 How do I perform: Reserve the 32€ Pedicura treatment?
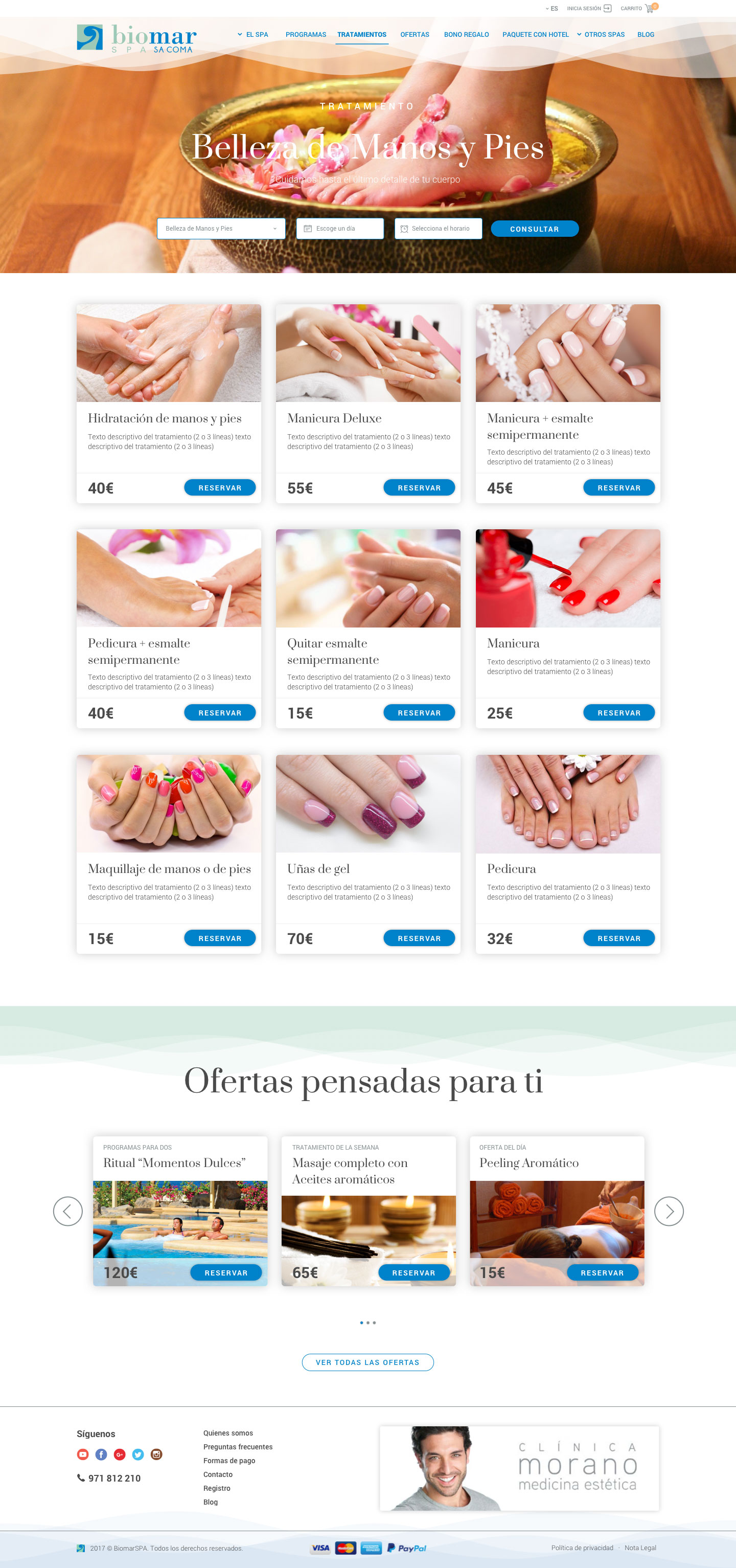click(x=618, y=938)
